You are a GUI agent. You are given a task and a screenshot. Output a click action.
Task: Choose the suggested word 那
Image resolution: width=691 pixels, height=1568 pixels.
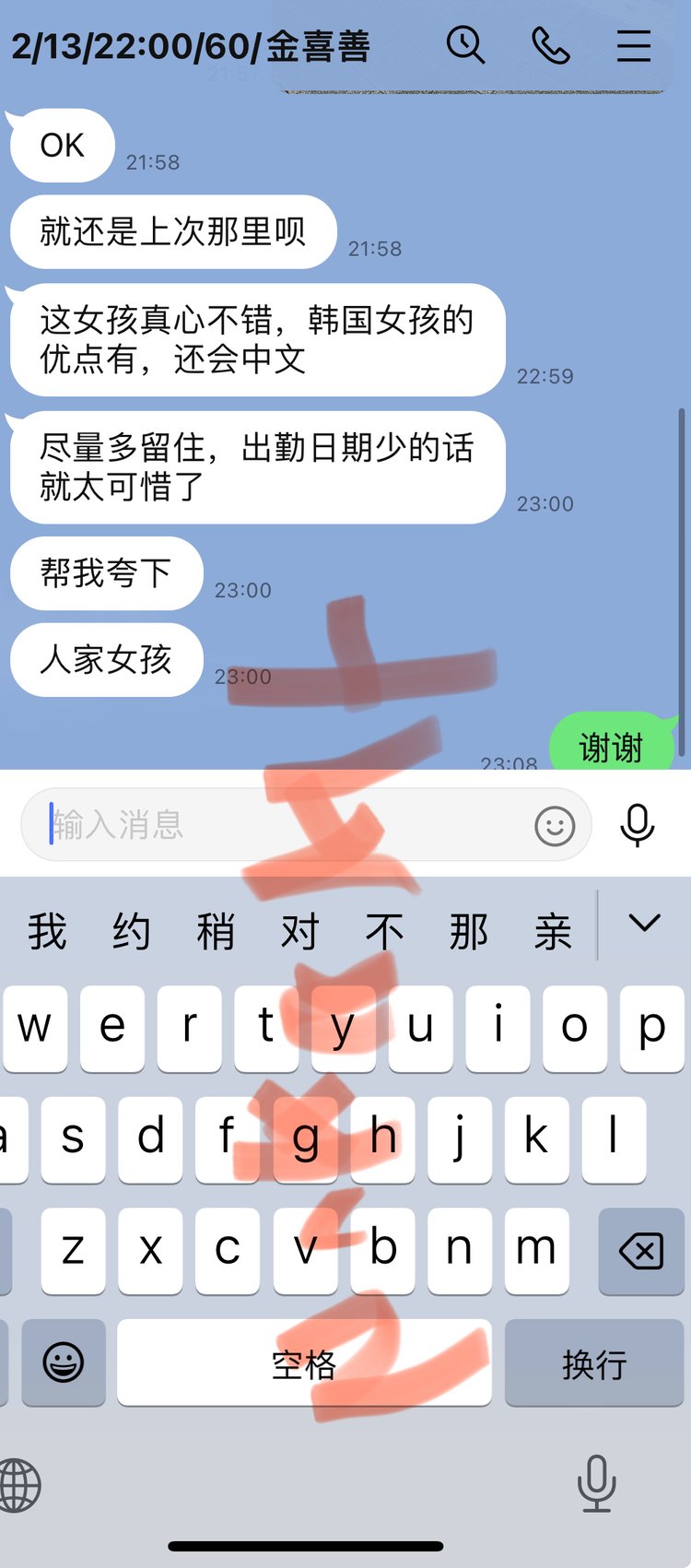[x=469, y=931]
